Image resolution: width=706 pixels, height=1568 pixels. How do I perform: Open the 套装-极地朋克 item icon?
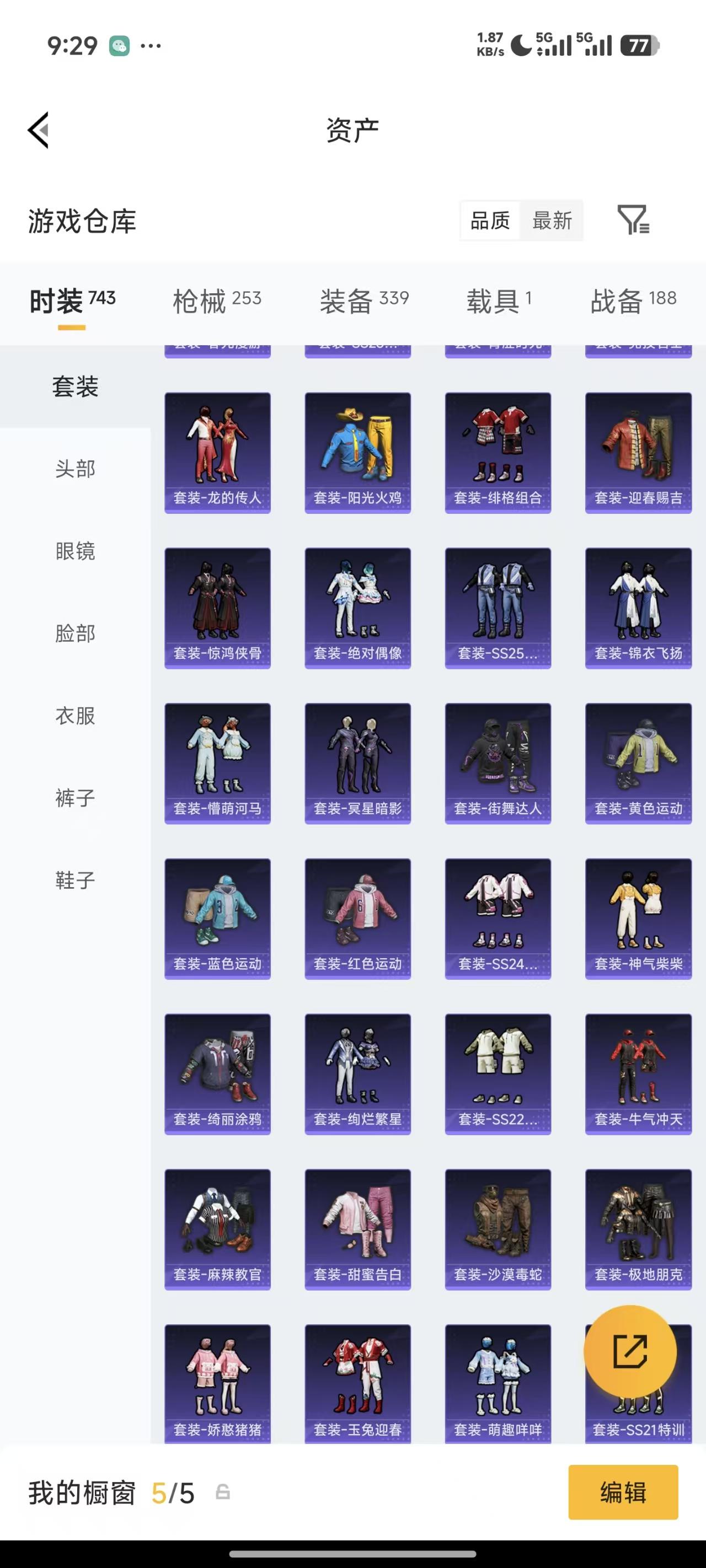(638, 1230)
